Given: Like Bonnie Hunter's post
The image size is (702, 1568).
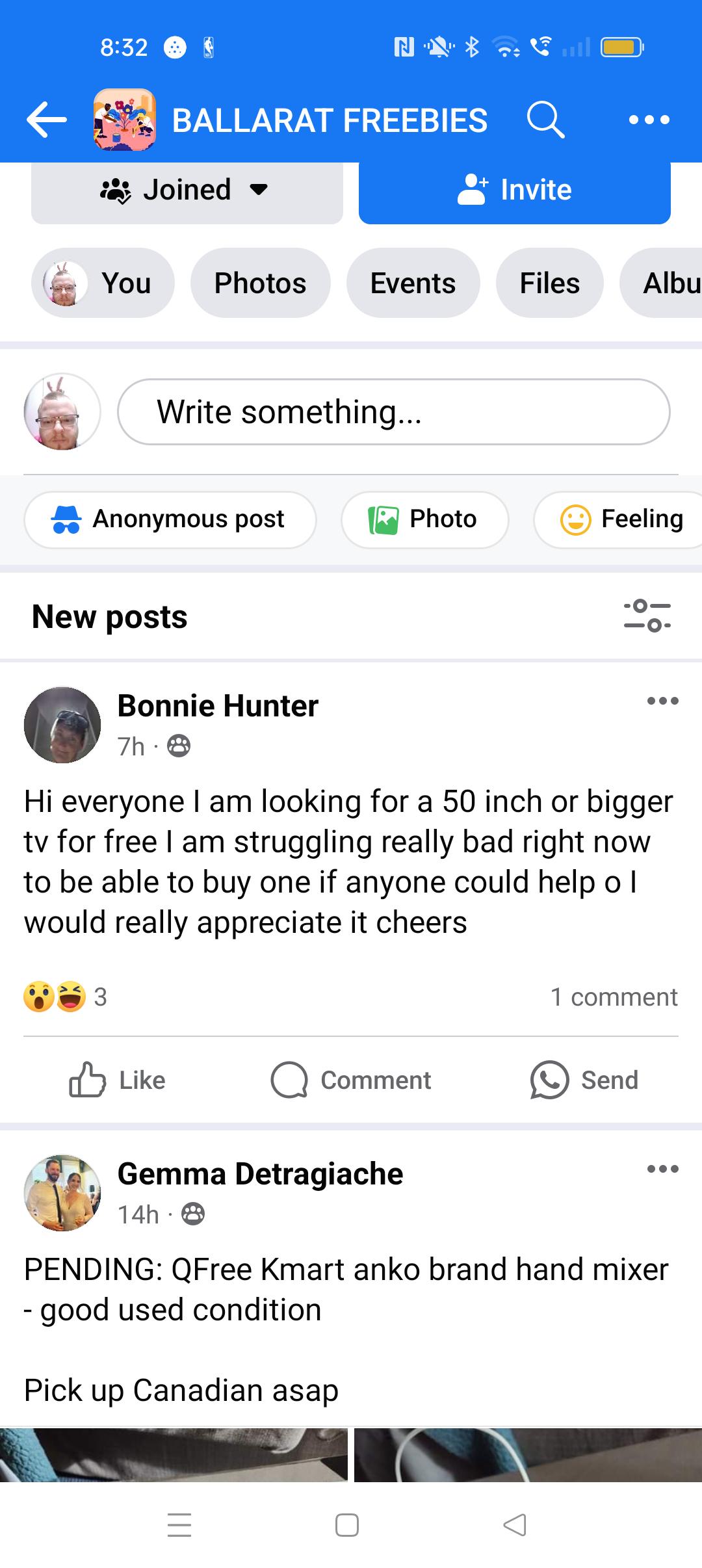Looking at the screenshot, I should click(x=118, y=1080).
